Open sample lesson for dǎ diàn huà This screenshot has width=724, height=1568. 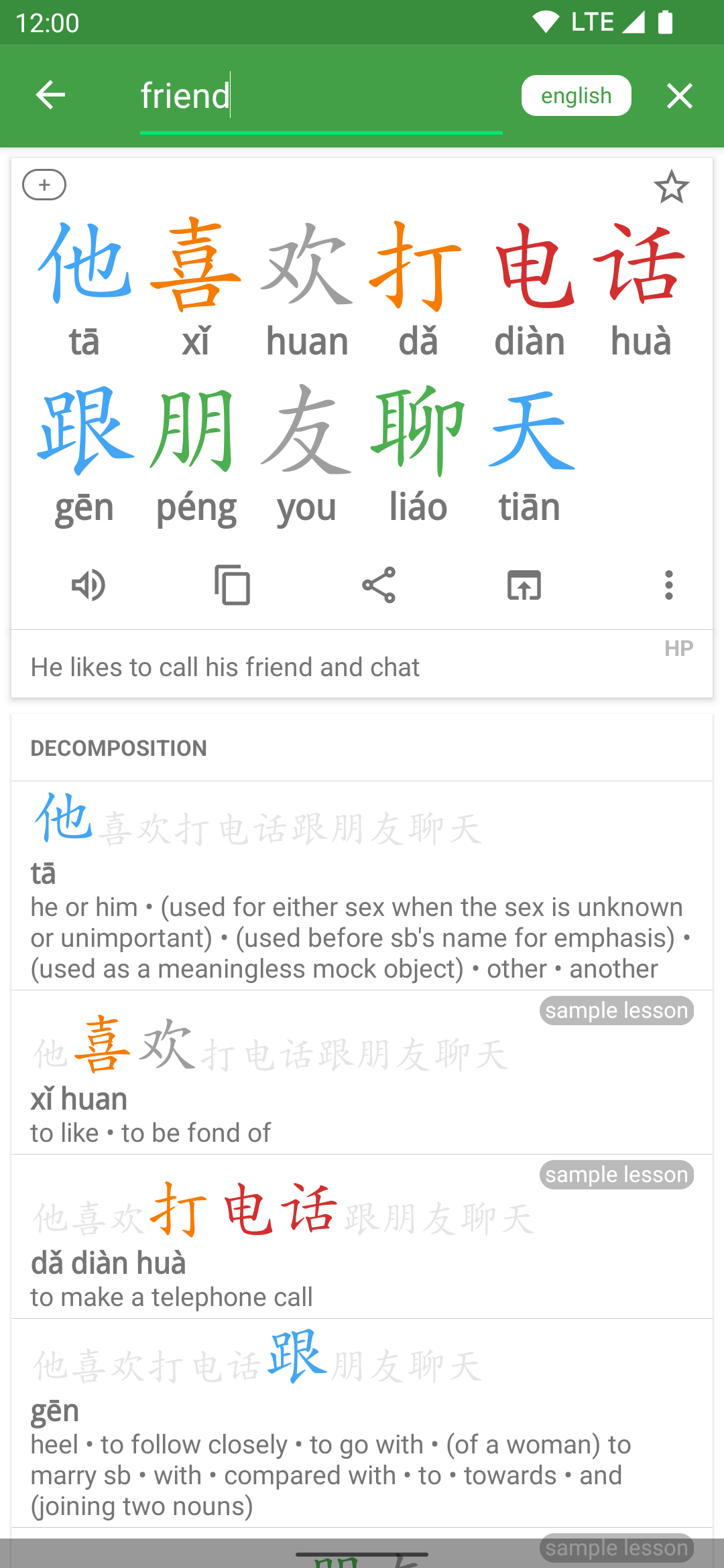[x=616, y=1175]
